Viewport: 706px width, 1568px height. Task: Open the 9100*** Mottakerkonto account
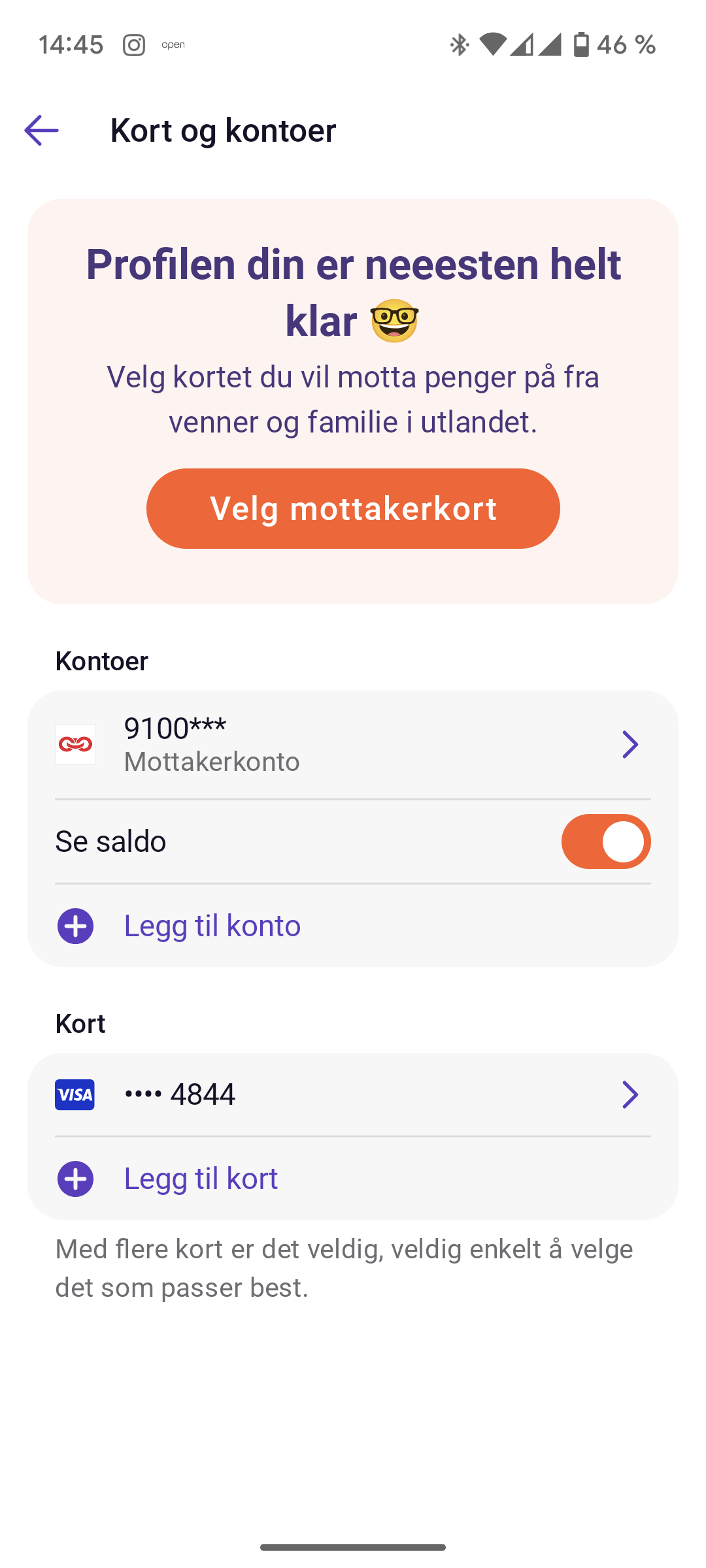pyautogui.click(x=353, y=745)
